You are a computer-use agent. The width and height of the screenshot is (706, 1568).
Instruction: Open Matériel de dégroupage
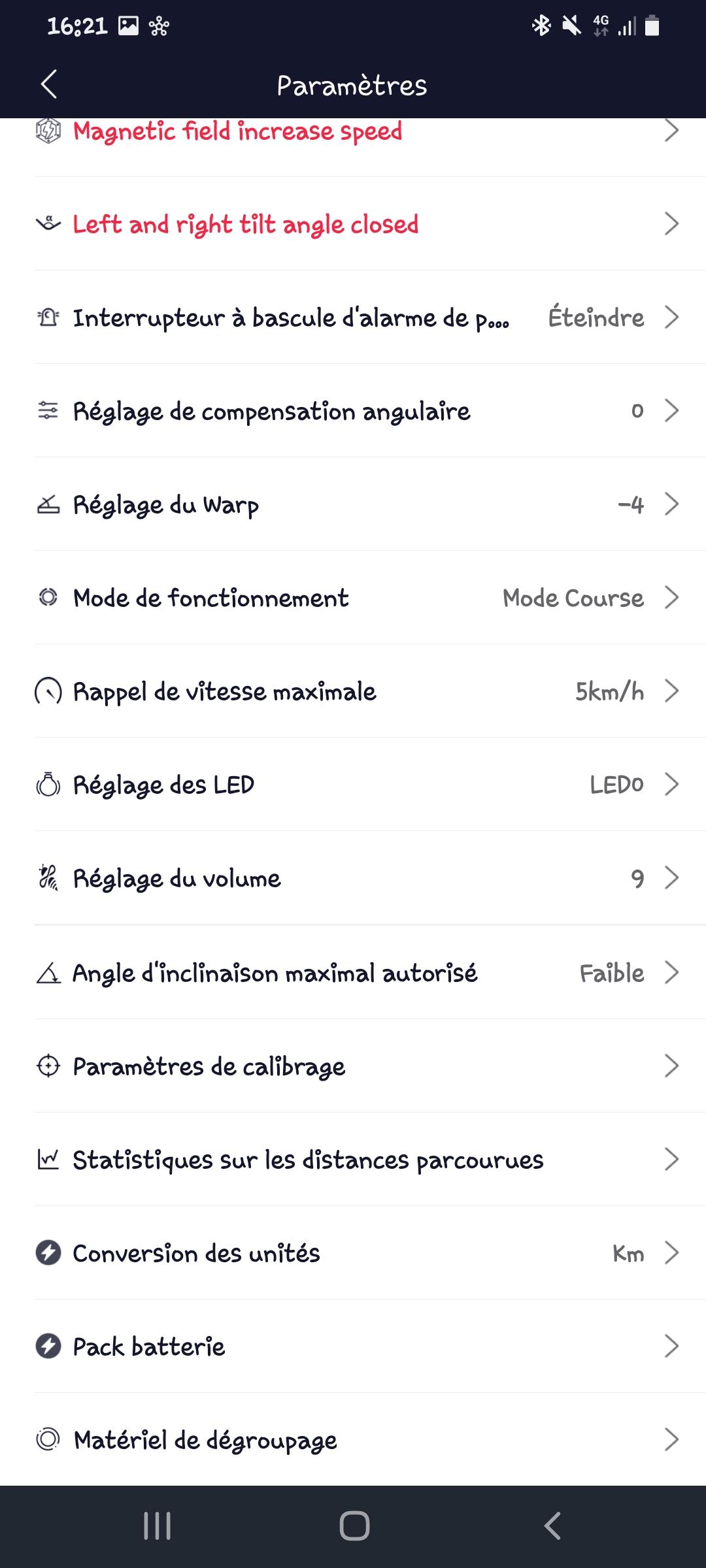pyautogui.click(x=353, y=1440)
